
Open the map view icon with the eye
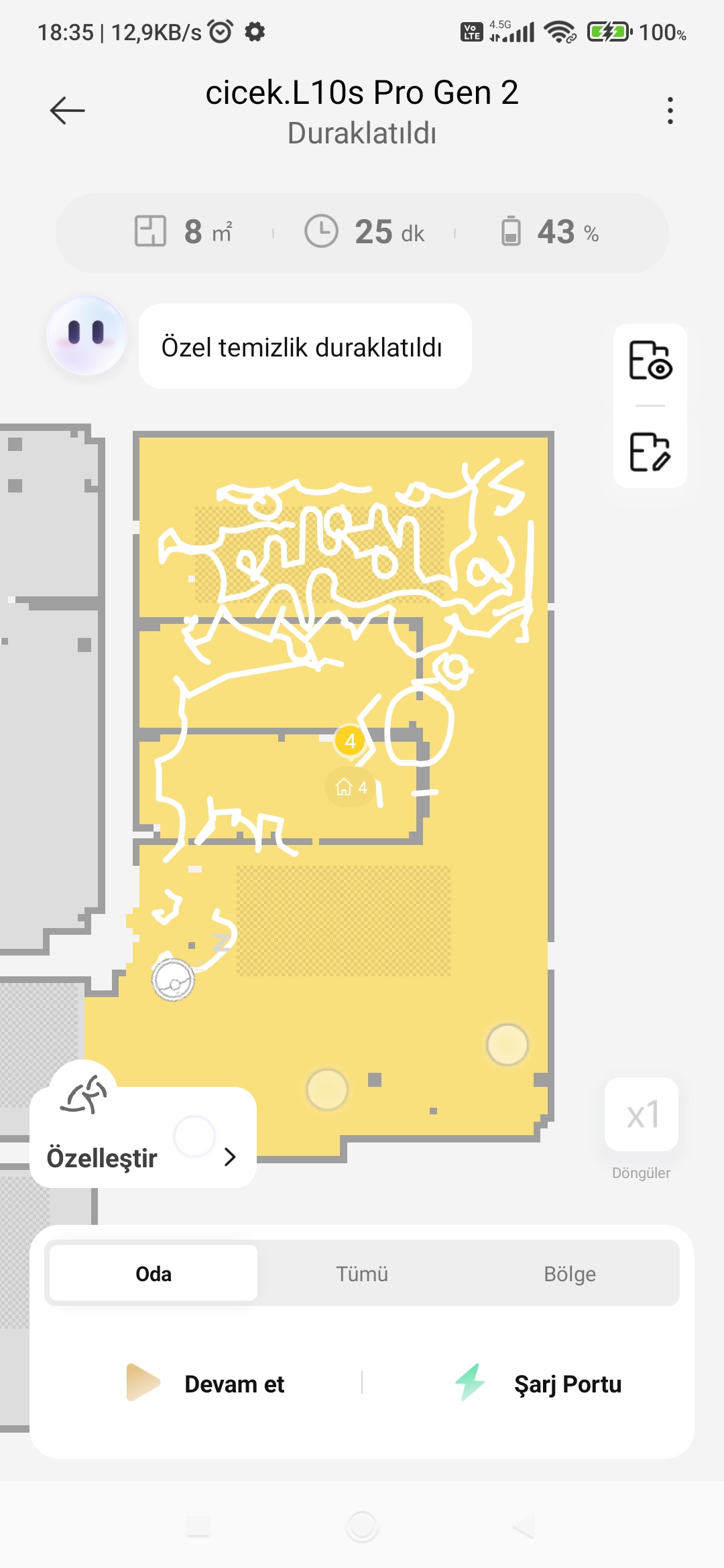pos(650,361)
